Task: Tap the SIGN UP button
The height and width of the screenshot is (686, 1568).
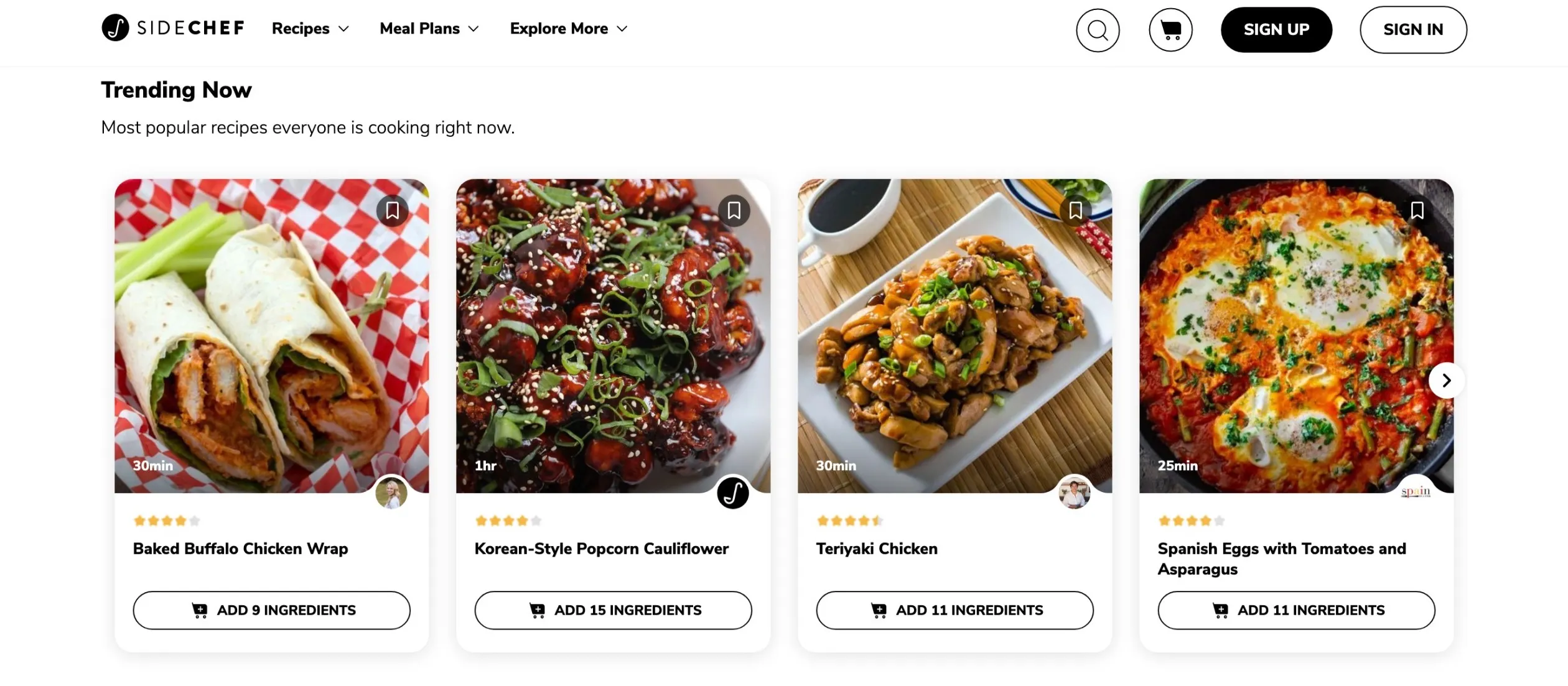Action: [1276, 30]
